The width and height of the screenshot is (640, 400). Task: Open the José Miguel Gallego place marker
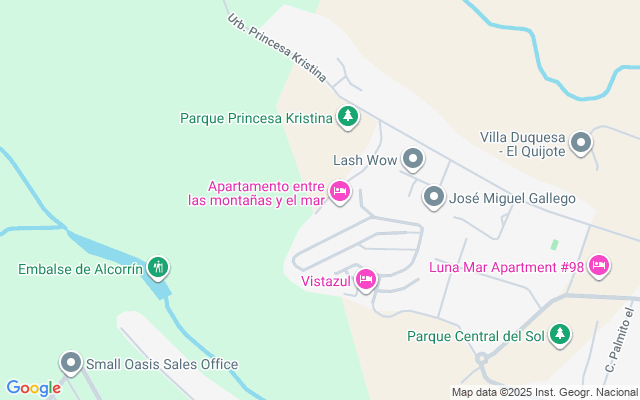coord(433,197)
